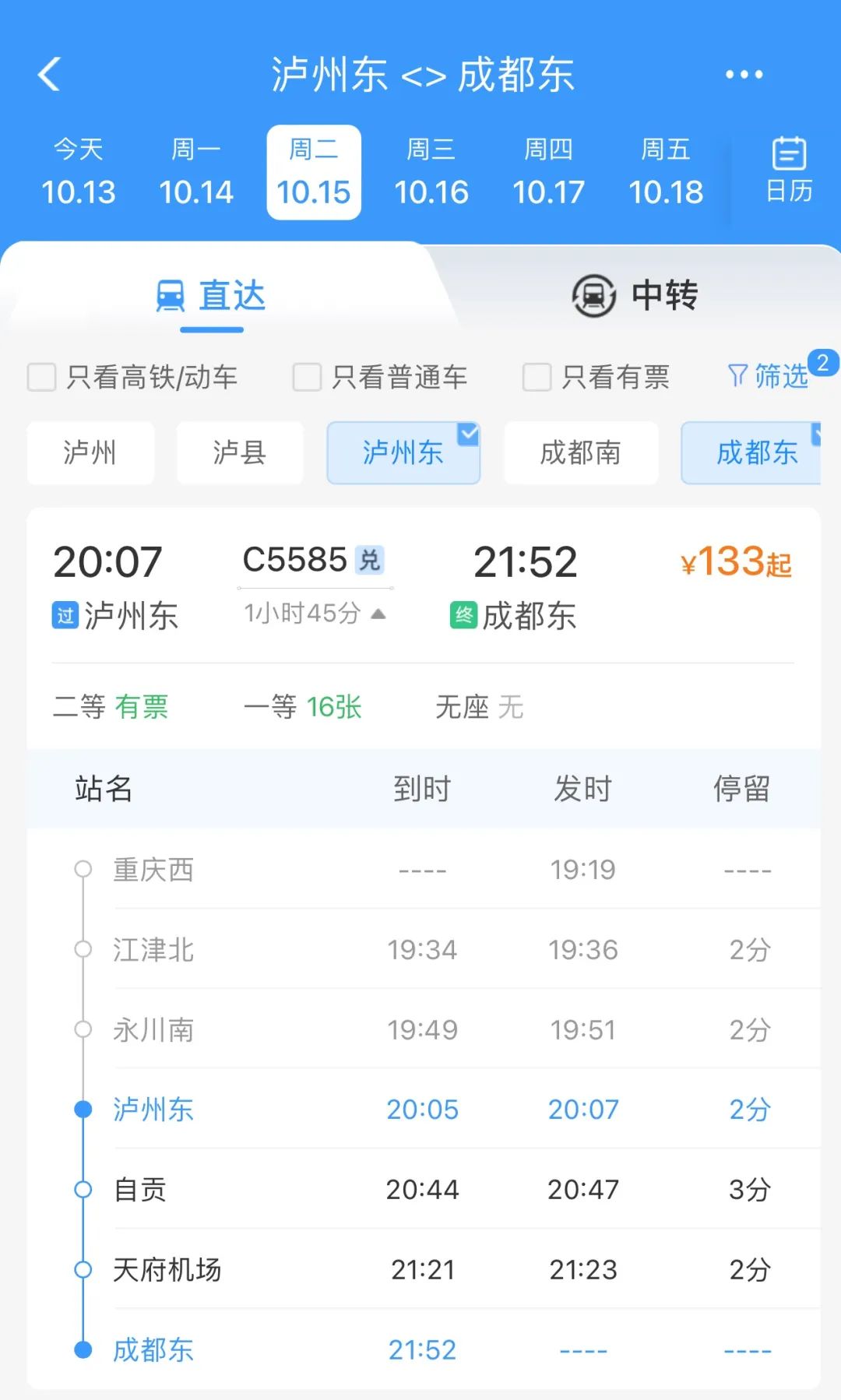Image resolution: width=841 pixels, height=1400 pixels.
Task: Select today's date 10.13
Action: coord(78,173)
